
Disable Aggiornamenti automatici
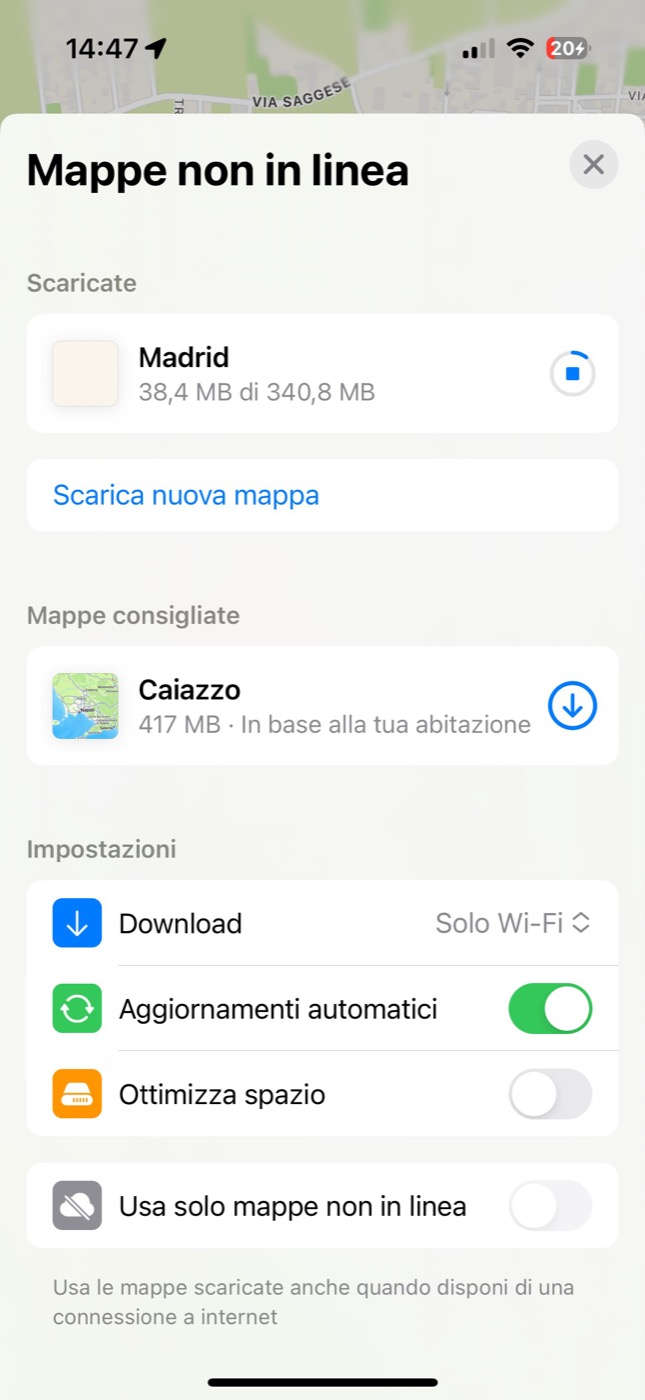tap(550, 1009)
